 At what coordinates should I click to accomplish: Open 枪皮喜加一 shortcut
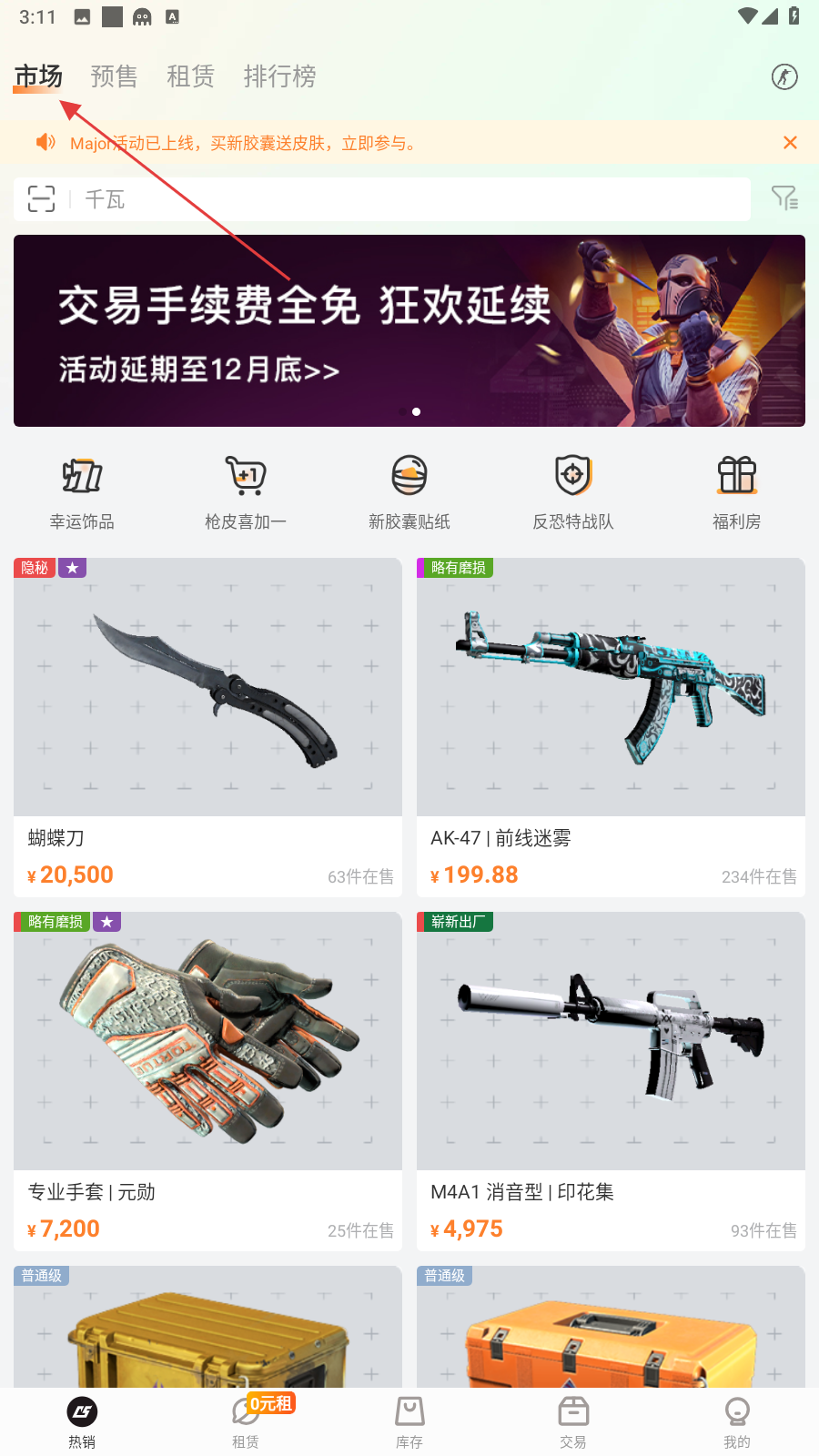click(x=246, y=492)
